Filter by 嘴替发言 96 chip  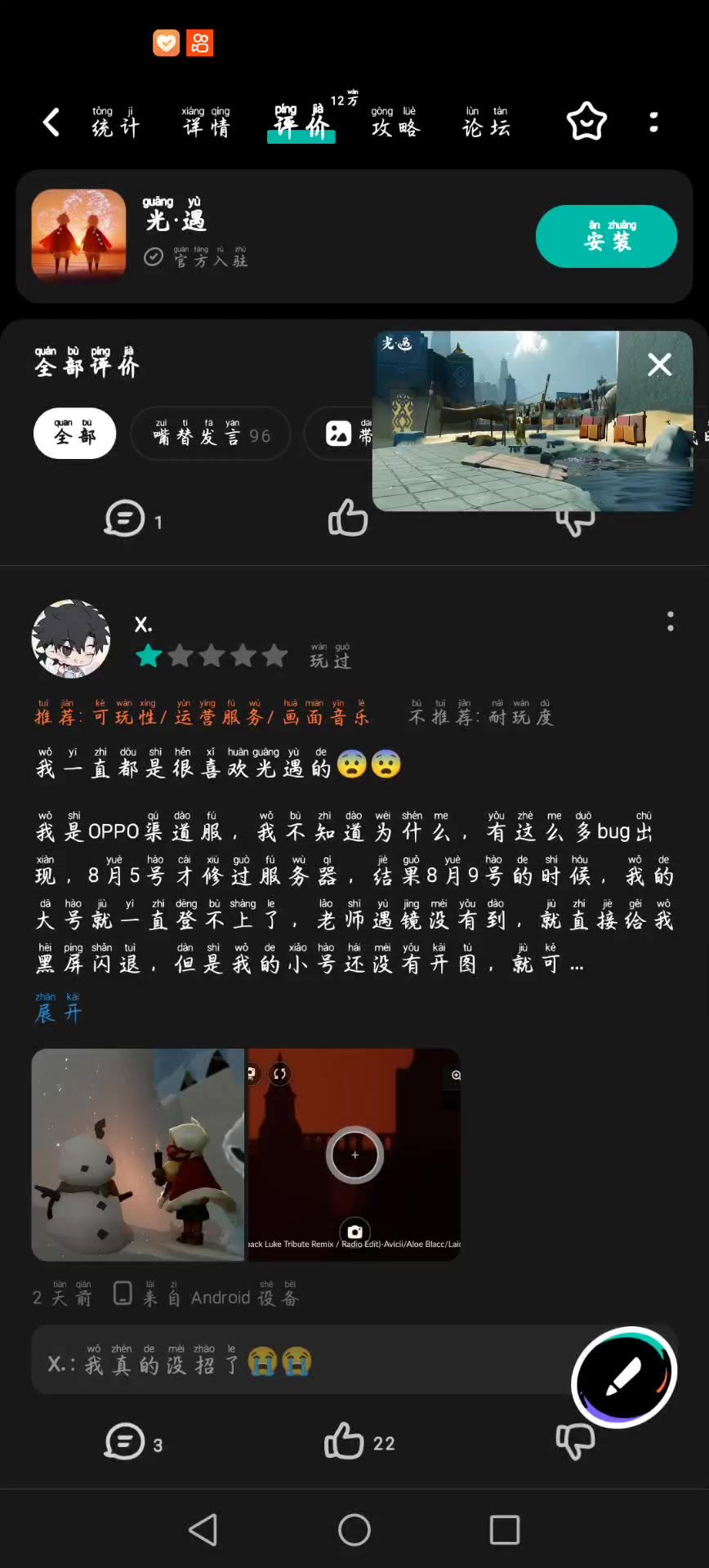click(211, 434)
